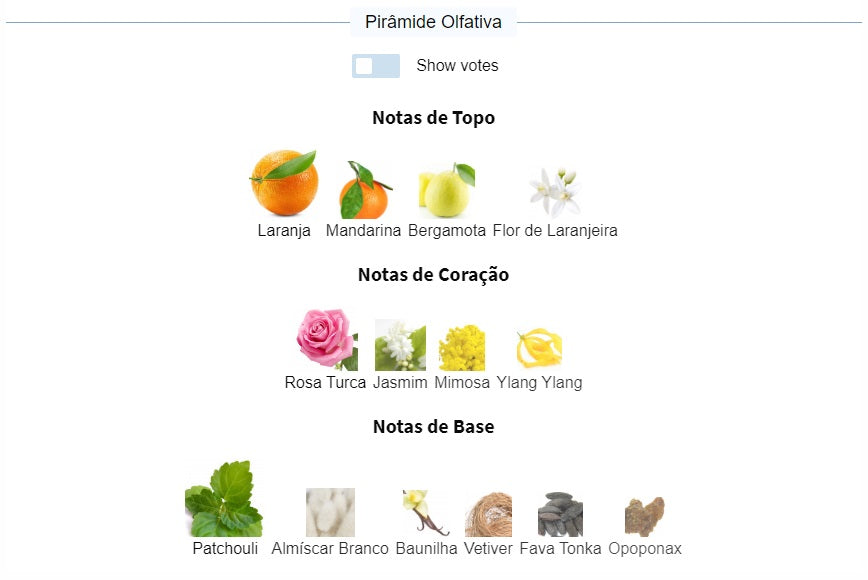Tap the Jasmim note
868x580 pixels.
(x=400, y=346)
